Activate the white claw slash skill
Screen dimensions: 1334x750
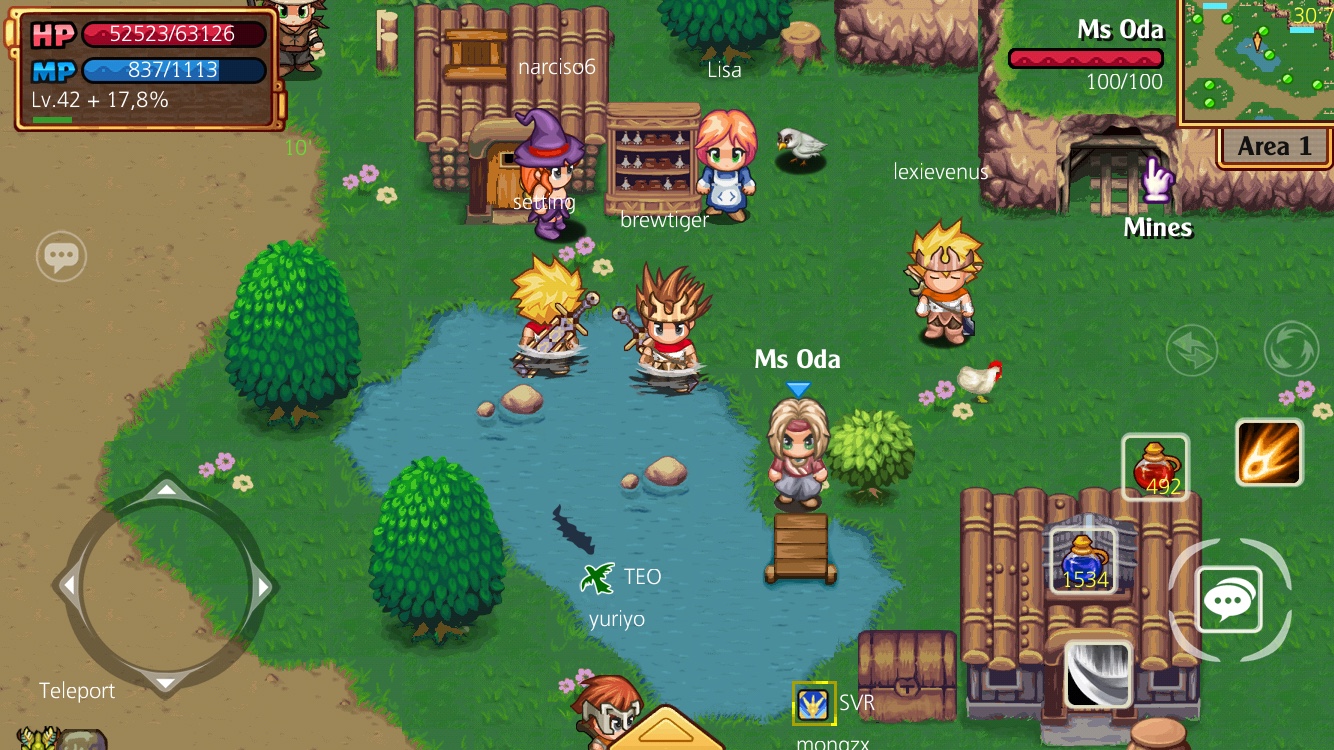click(1097, 675)
